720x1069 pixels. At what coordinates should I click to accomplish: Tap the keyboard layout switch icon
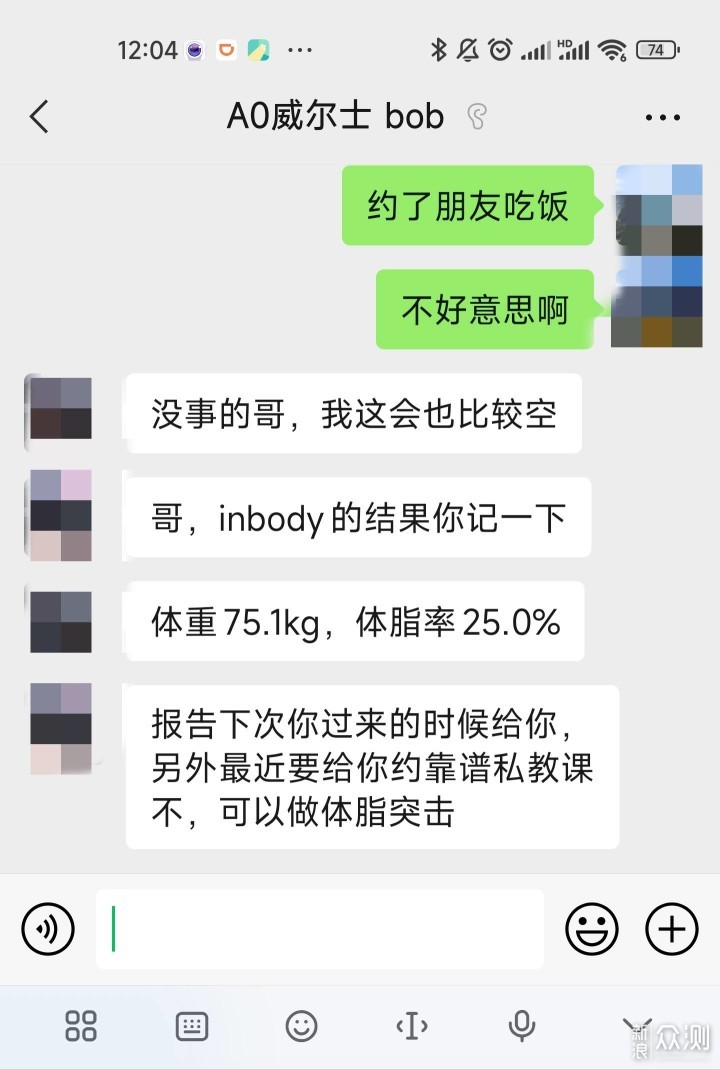(x=191, y=1025)
